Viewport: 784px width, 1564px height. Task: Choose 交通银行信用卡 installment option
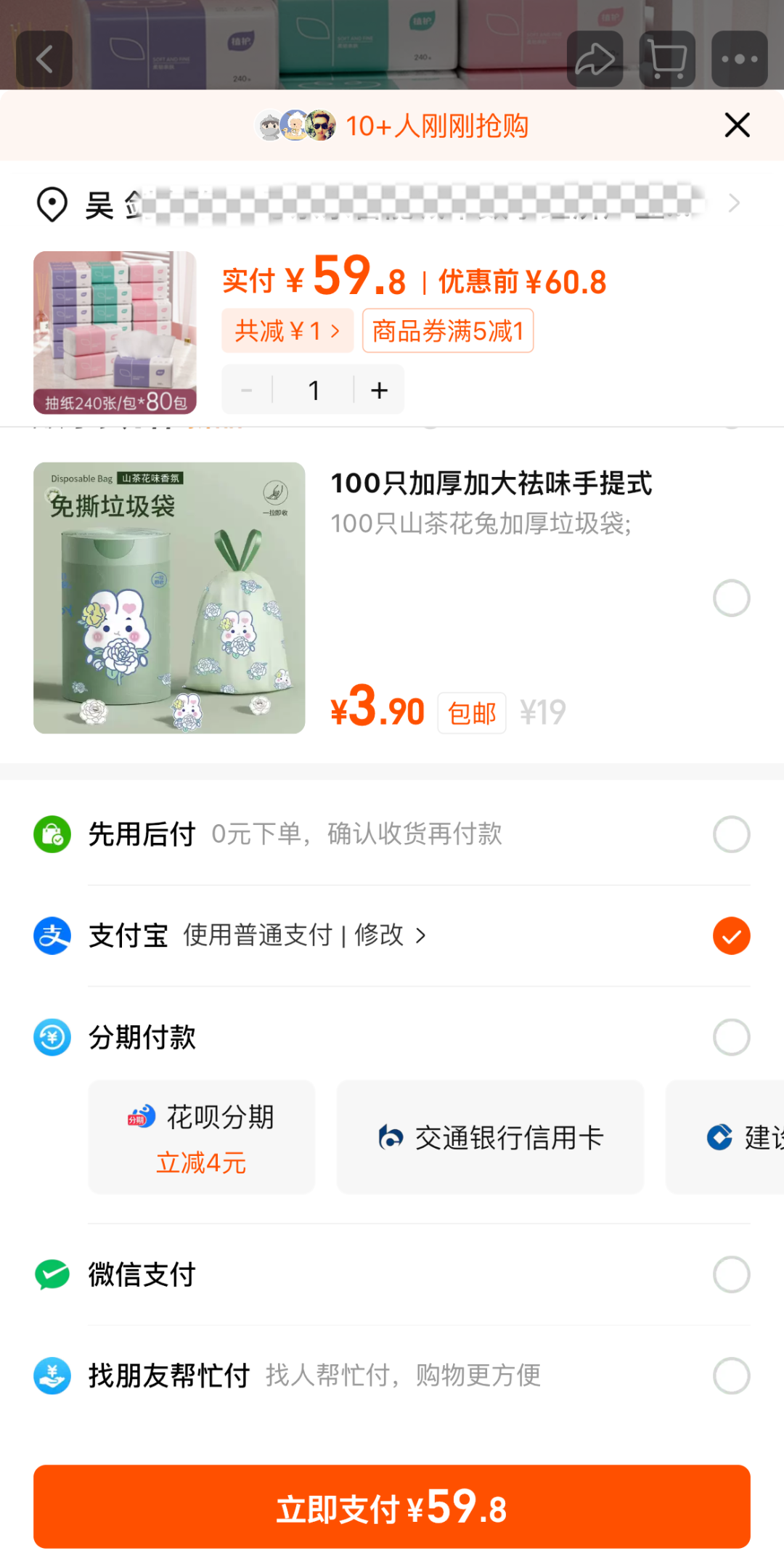coord(490,1137)
